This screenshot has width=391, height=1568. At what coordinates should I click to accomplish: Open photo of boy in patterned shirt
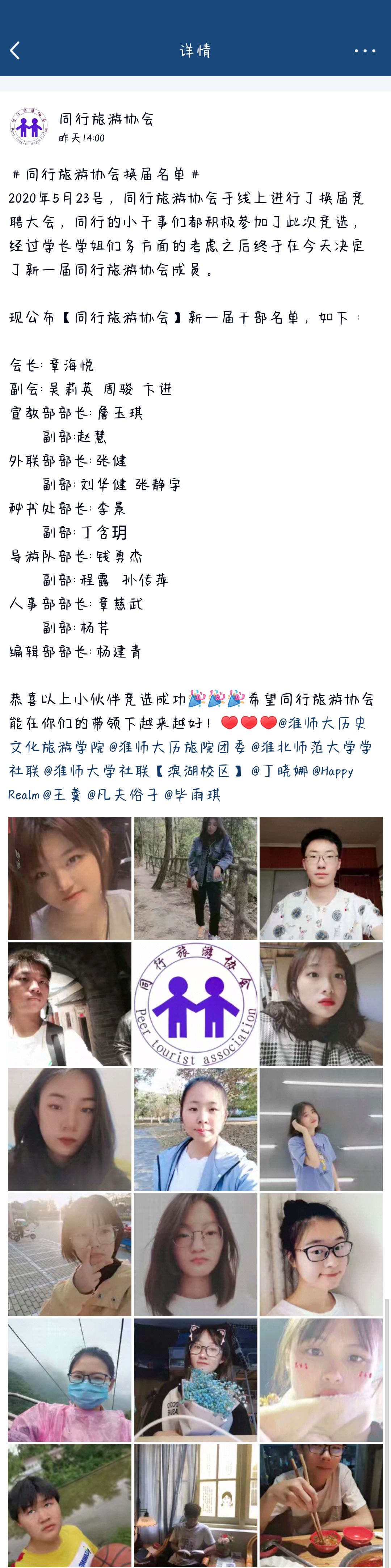[x=321, y=878]
